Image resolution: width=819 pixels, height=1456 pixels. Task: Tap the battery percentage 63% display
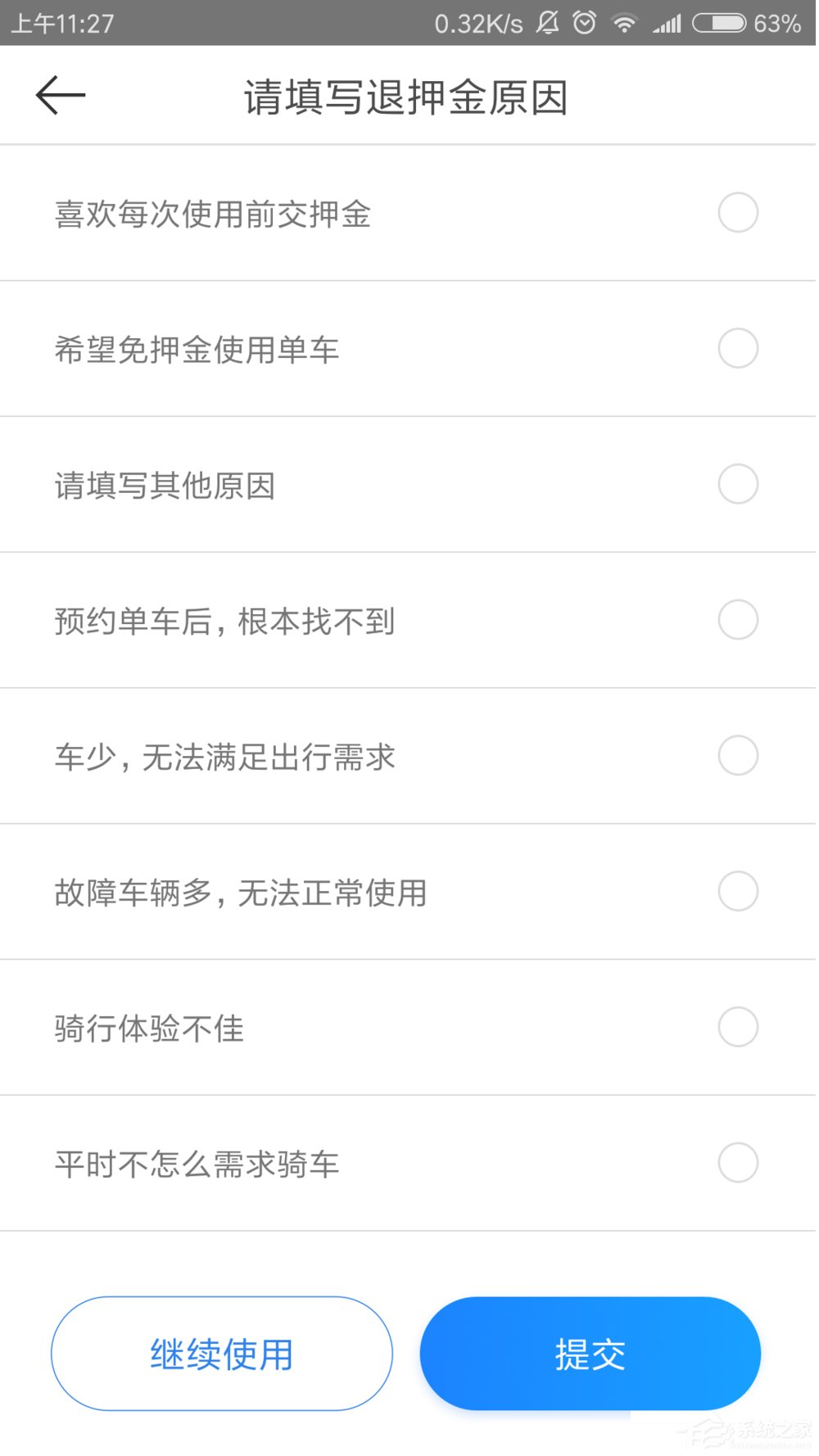775,24
